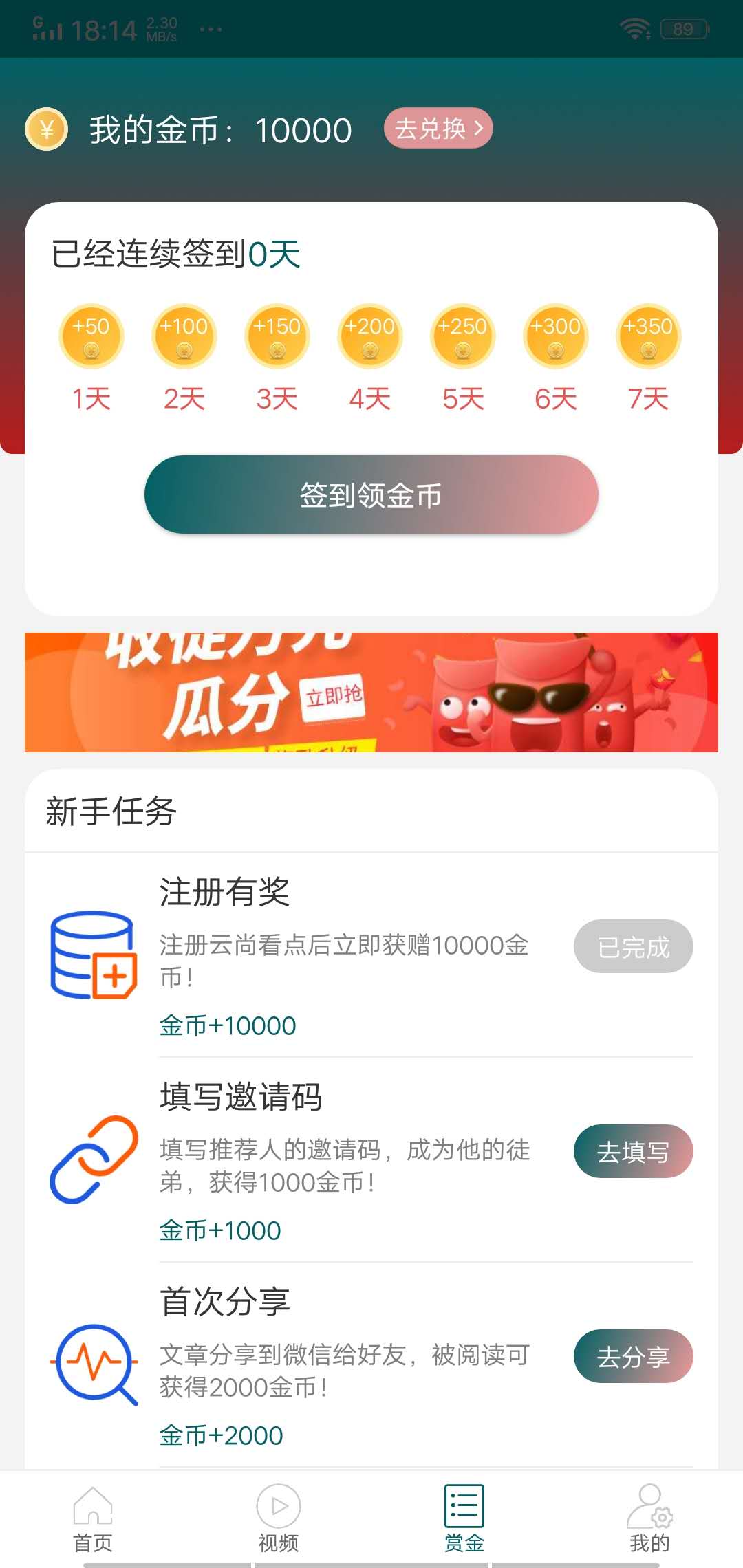Tap the +350 coin for day 7

coord(647,336)
